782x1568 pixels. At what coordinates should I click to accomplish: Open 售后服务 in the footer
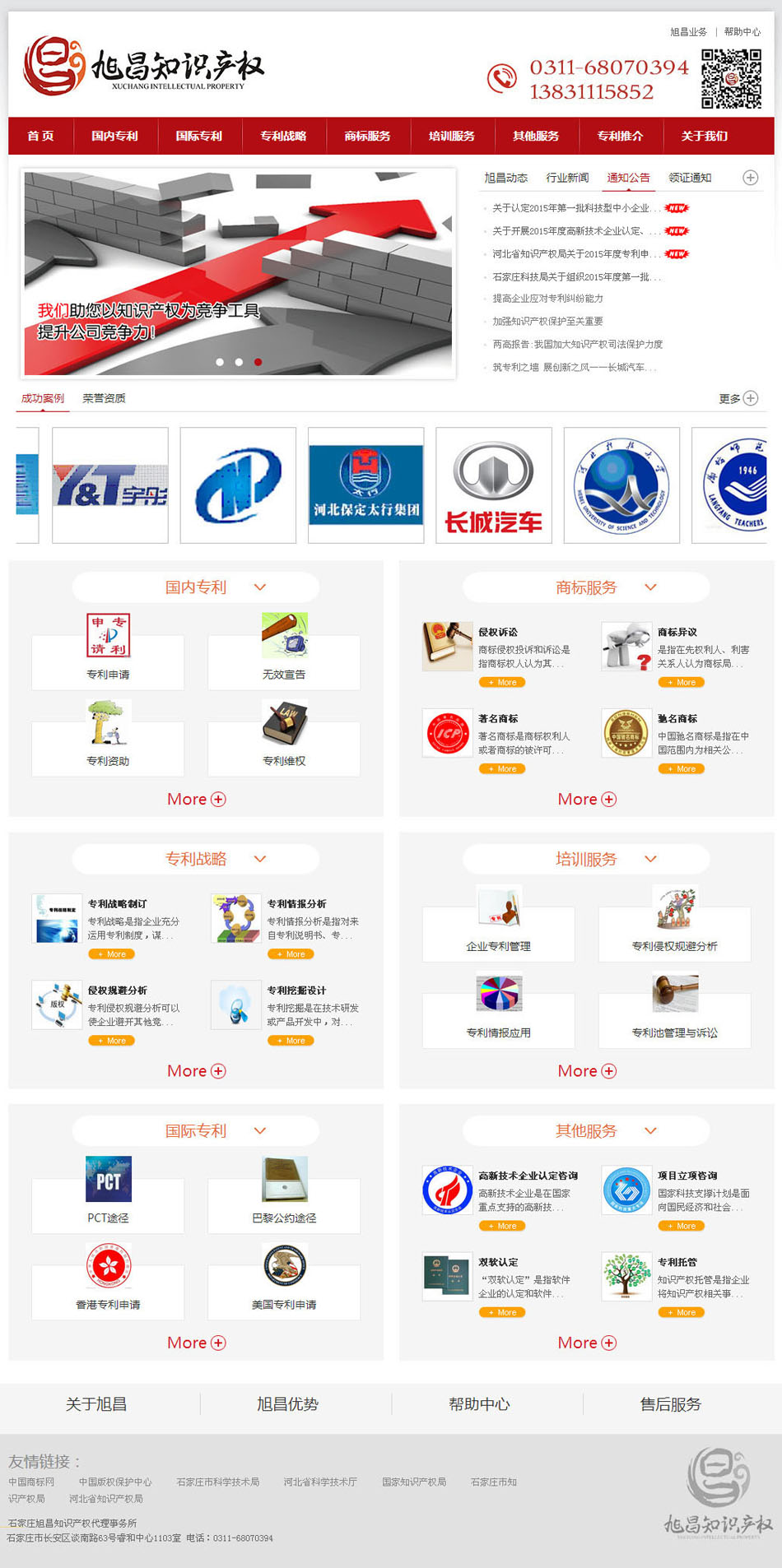tap(670, 1404)
